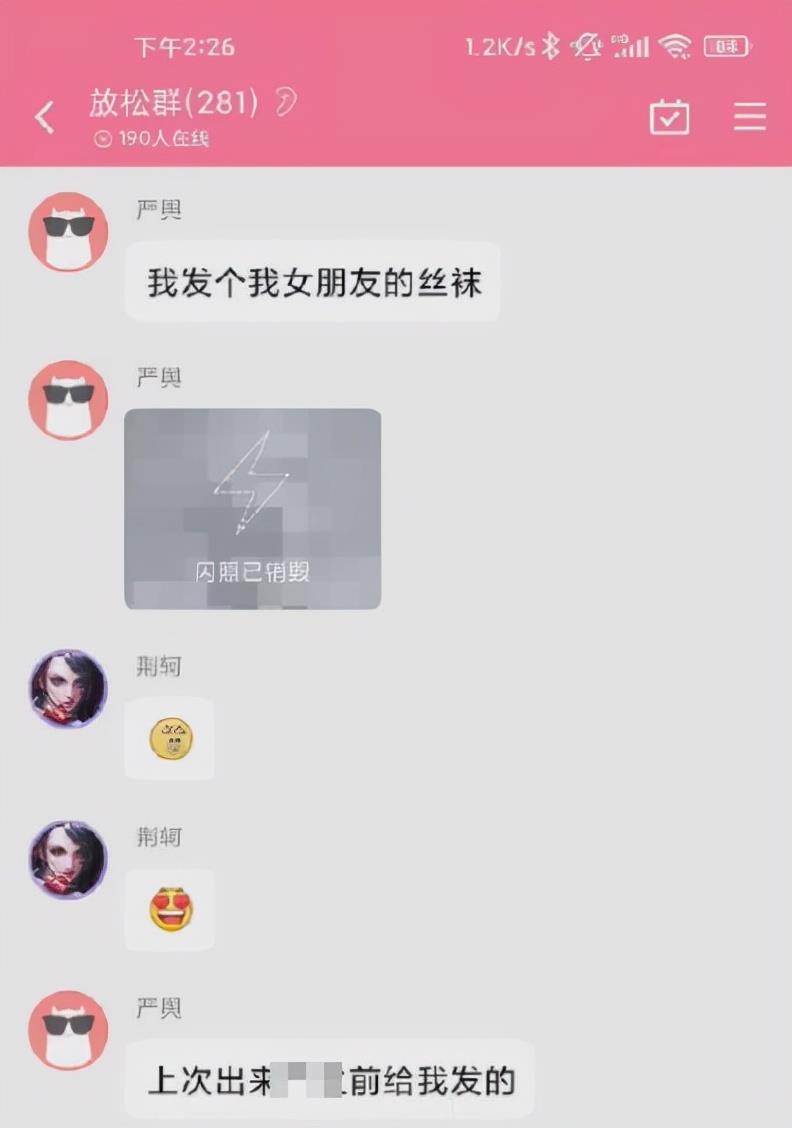This screenshot has height=1128, width=792.
Task: Open the destroyed flash photo 闪照已销毁
Action: point(252,509)
